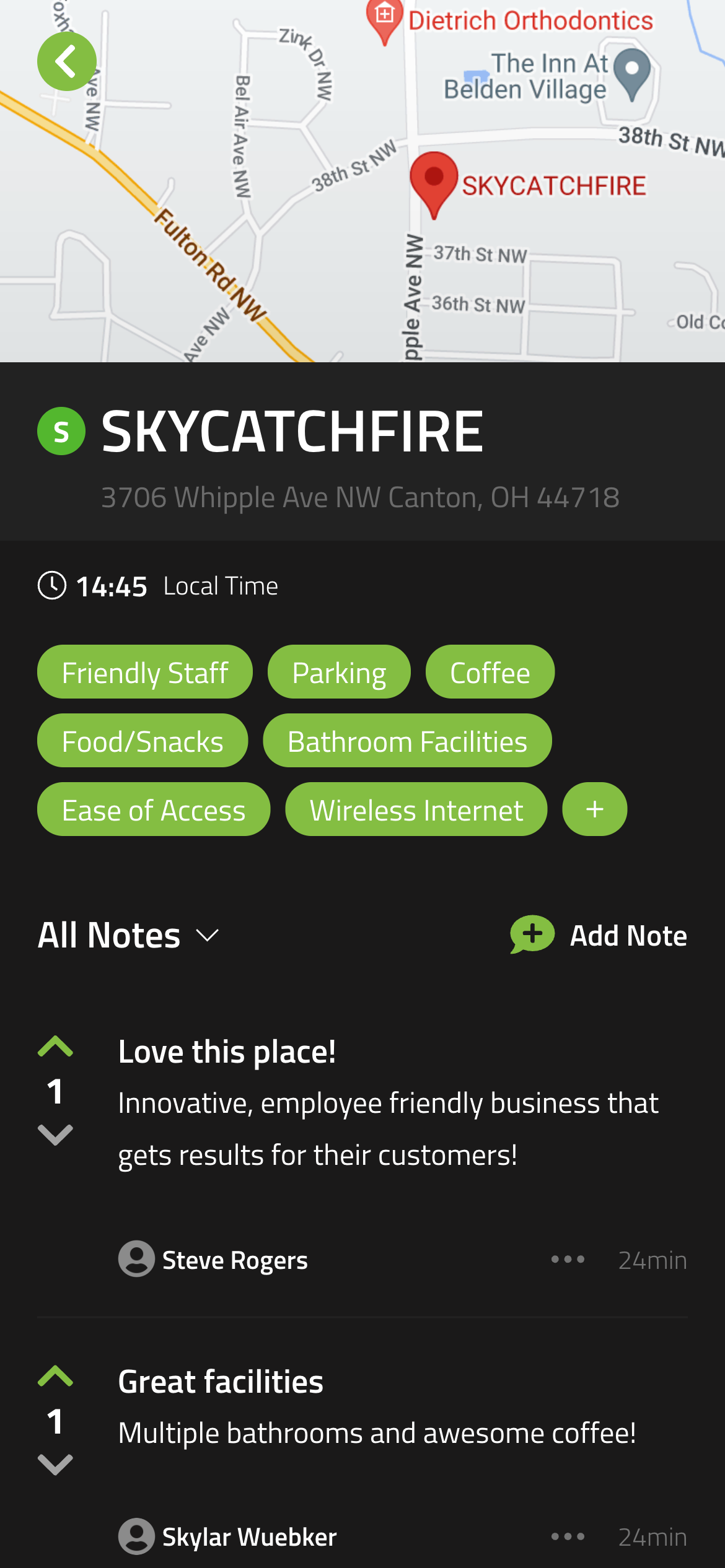Select the Wireless Internet tag
The height and width of the screenshot is (1568, 725).
(x=416, y=809)
